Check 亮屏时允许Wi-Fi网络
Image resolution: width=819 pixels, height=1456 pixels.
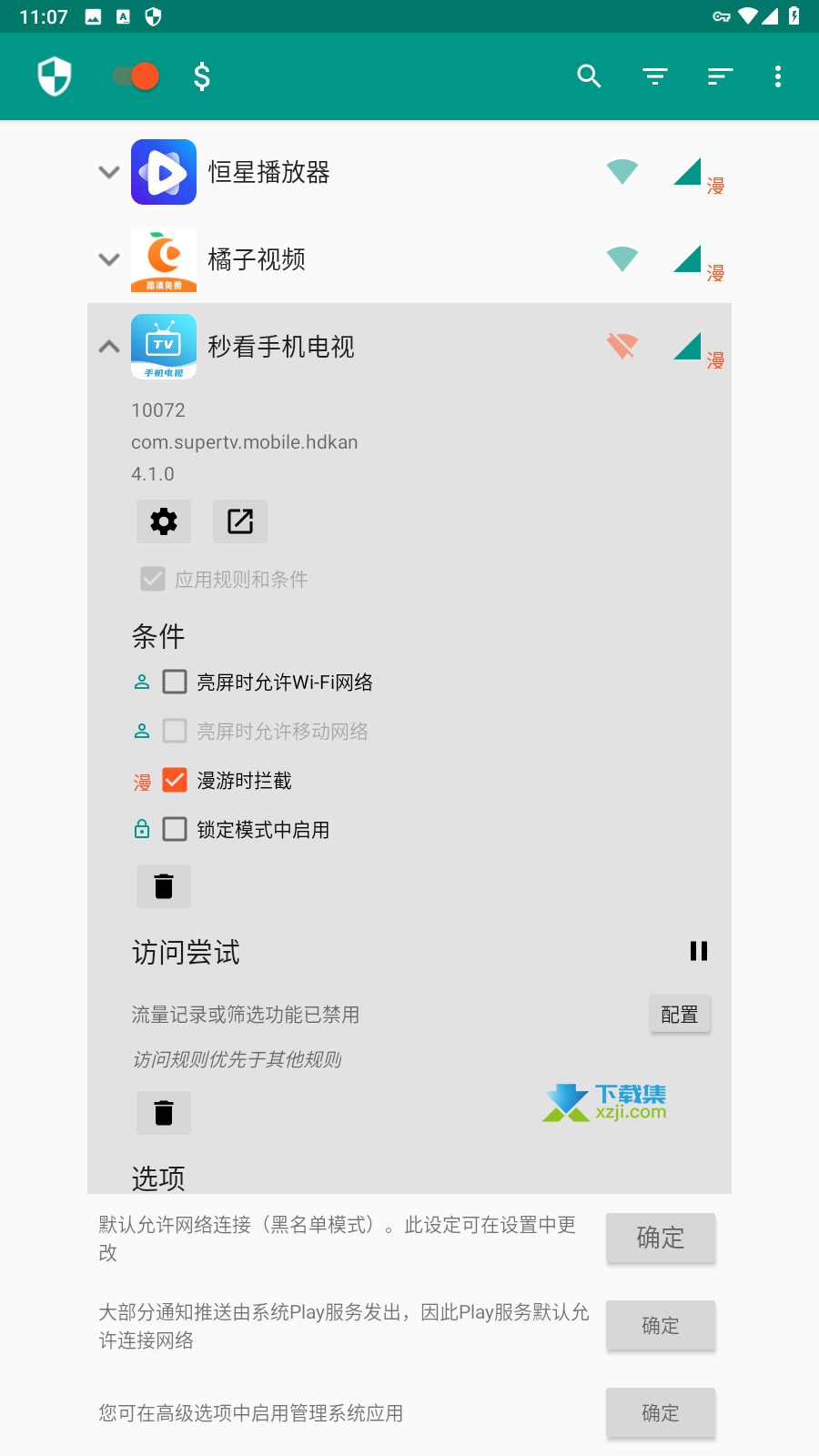point(175,682)
